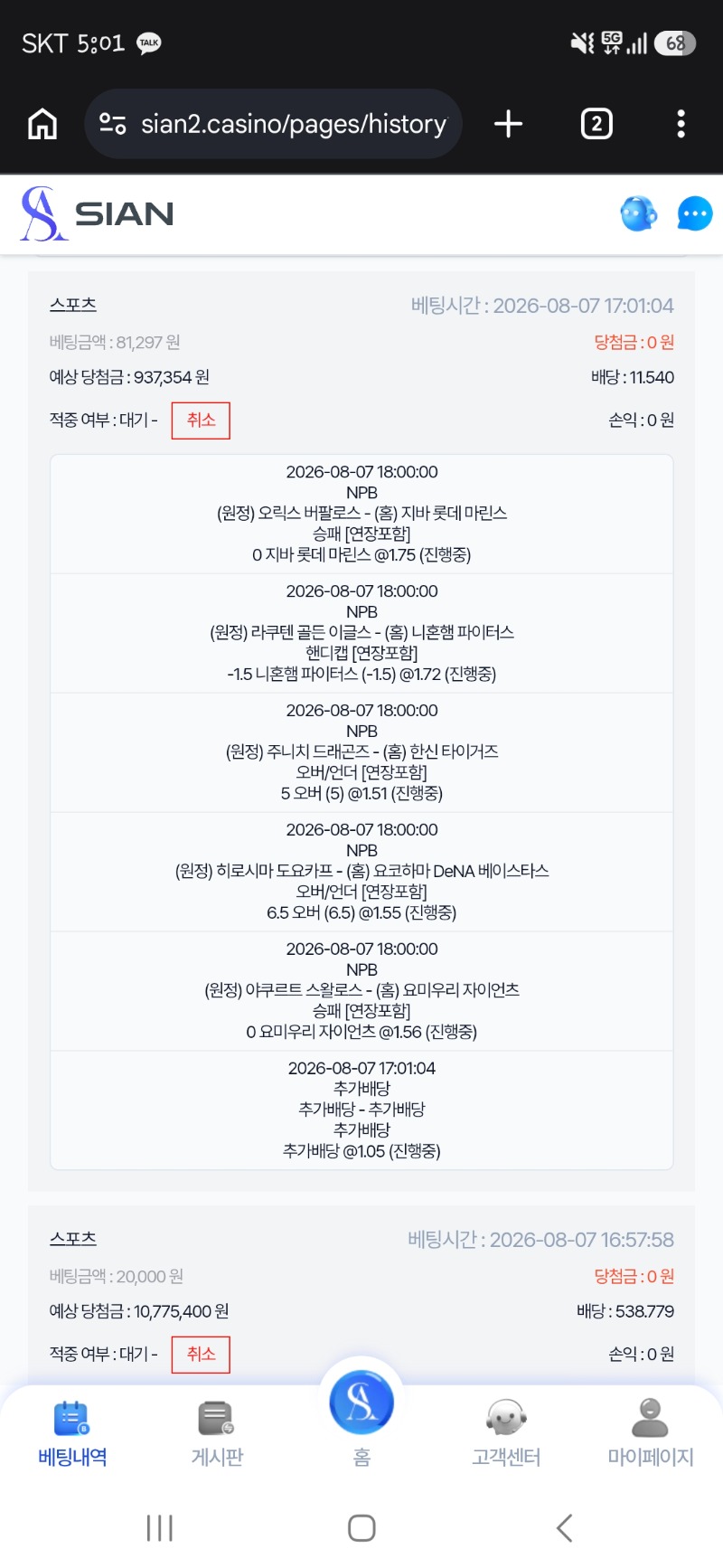723x1568 pixels.
Task: Open the tab switcher showing 2 tabs
Action: 596,124
